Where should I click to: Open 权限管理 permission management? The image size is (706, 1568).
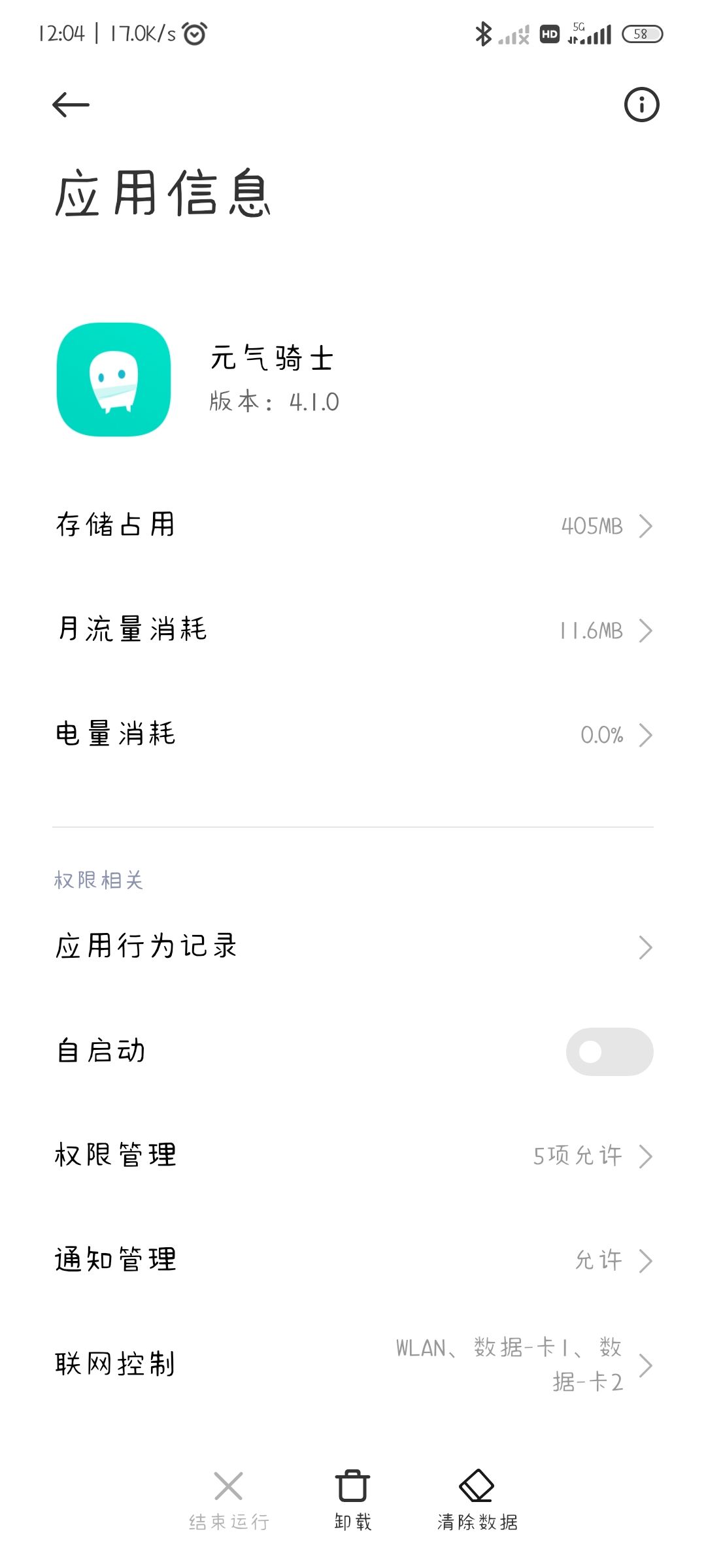tap(353, 1155)
